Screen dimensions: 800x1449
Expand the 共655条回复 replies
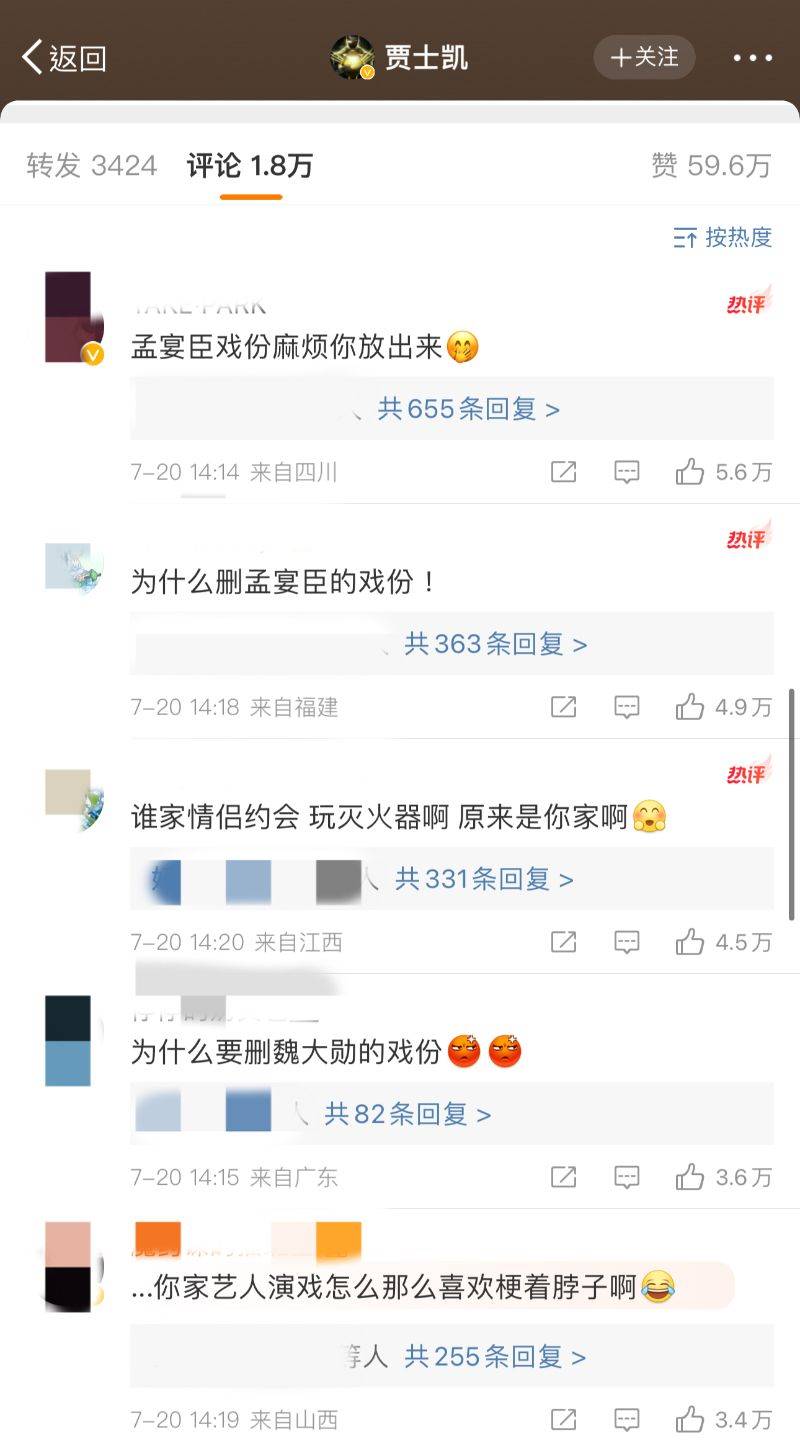pos(468,408)
